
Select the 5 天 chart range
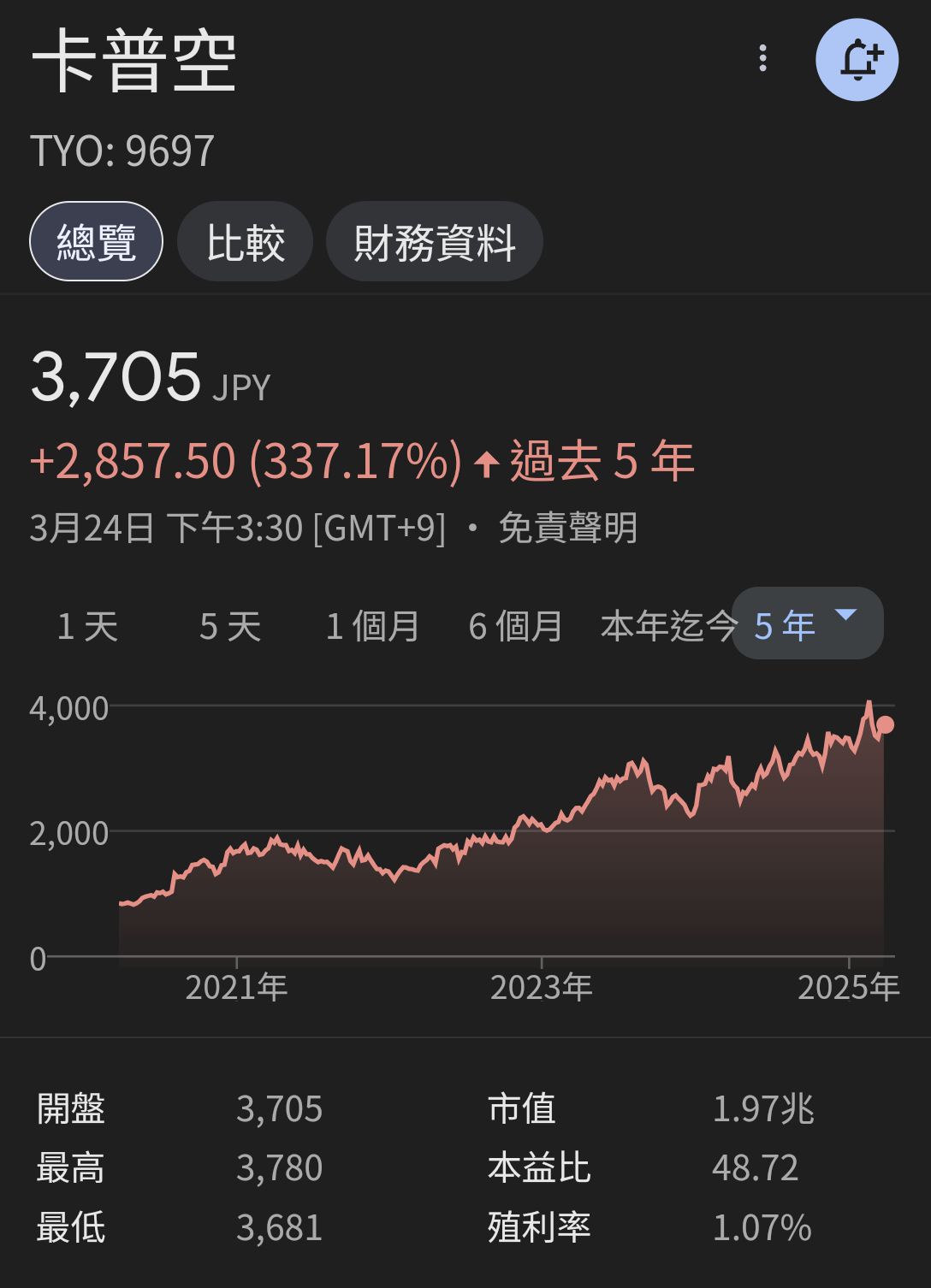point(229,626)
